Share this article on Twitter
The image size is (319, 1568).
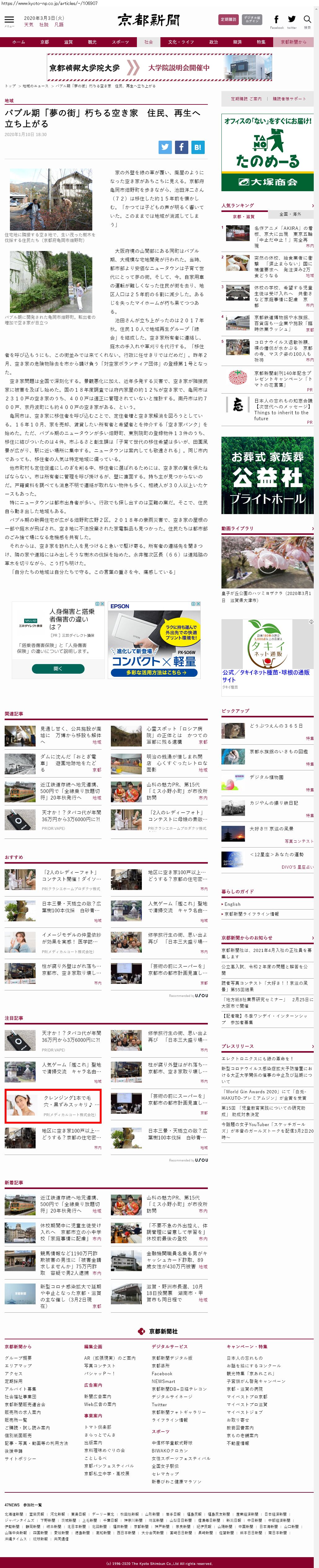(165, 147)
